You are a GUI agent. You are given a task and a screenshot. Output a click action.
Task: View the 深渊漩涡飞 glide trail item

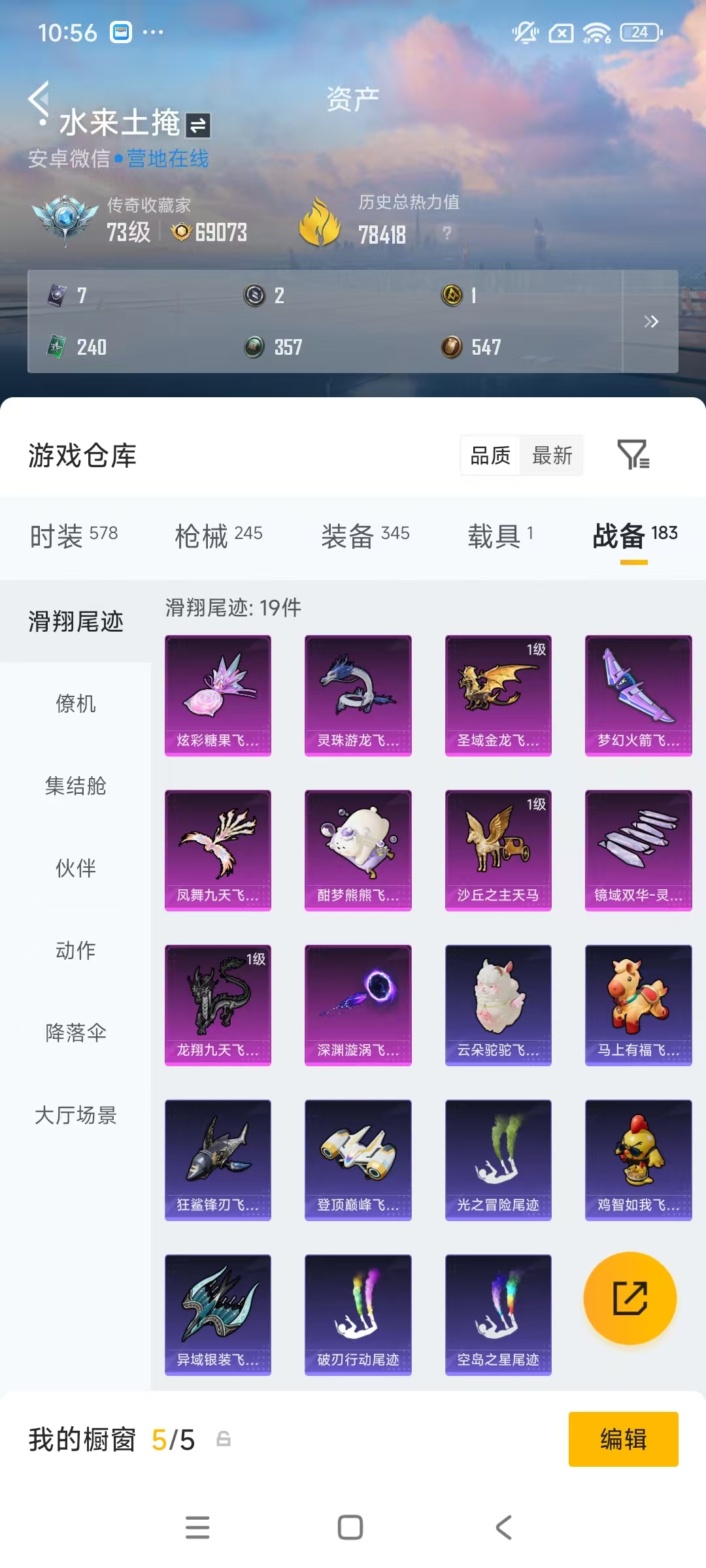tap(358, 1005)
